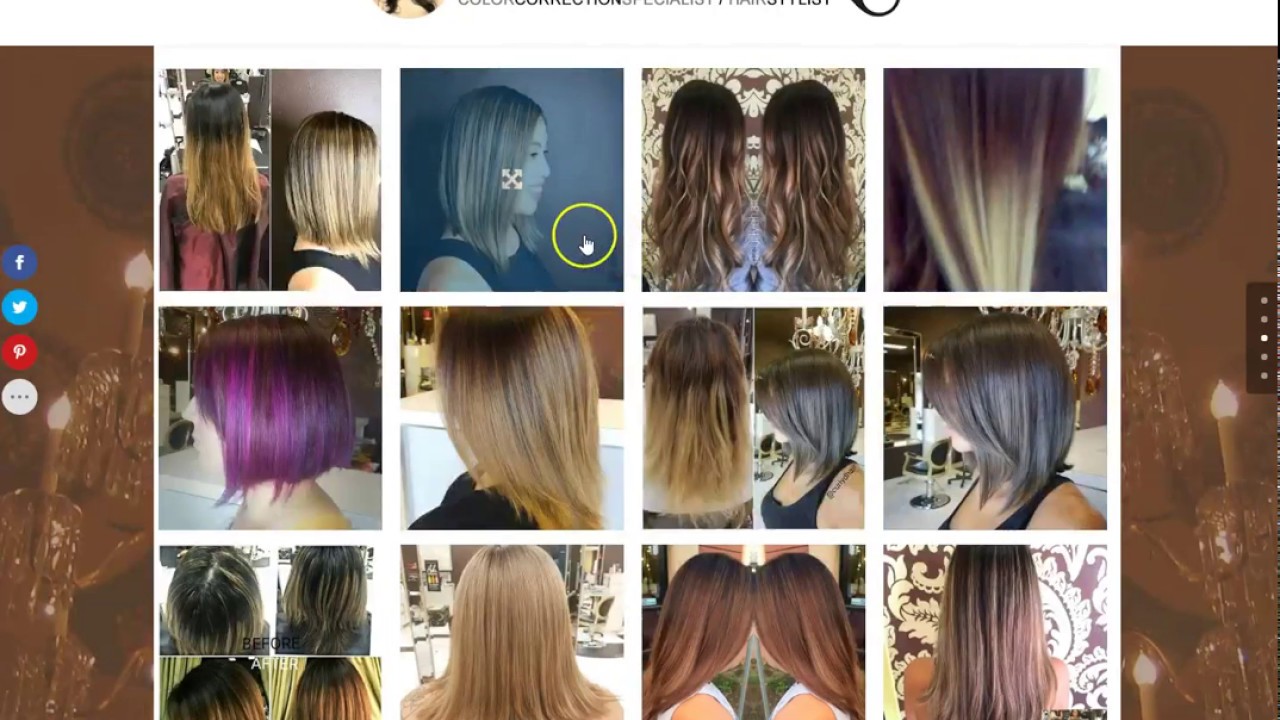Jump to the first page section dot

coord(1264,300)
